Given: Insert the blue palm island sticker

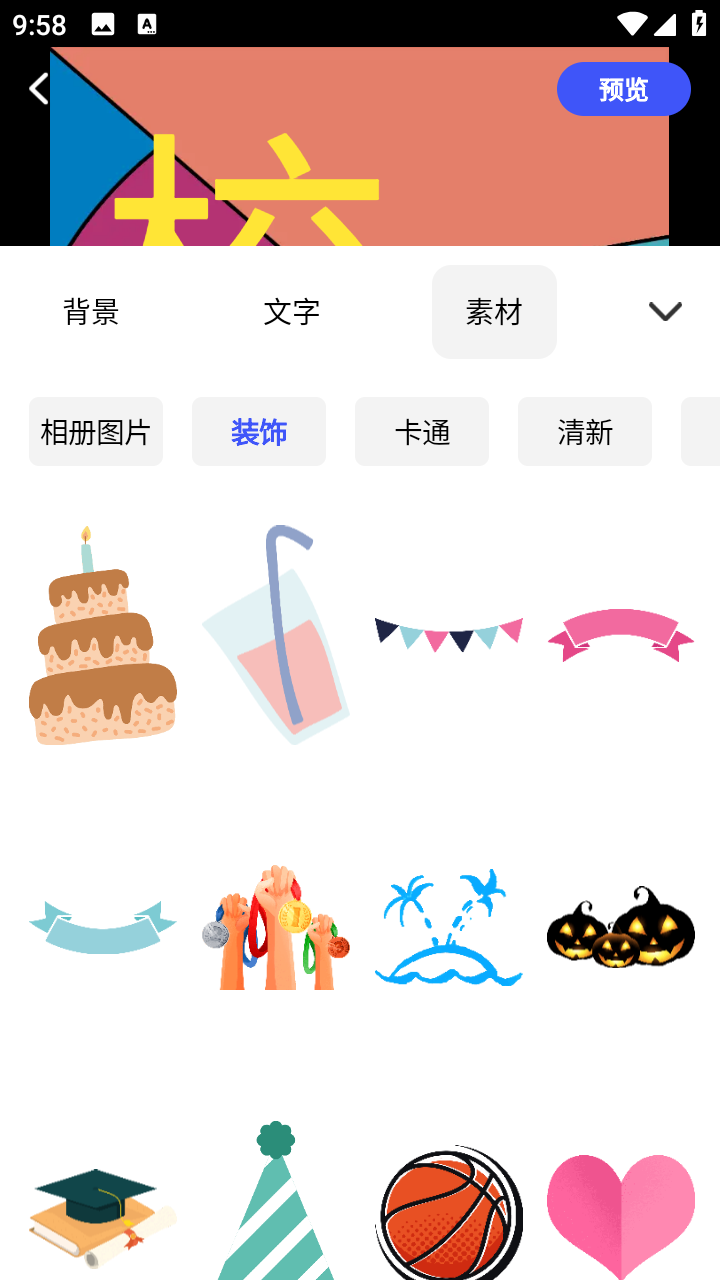Looking at the screenshot, I should [x=449, y=927].
